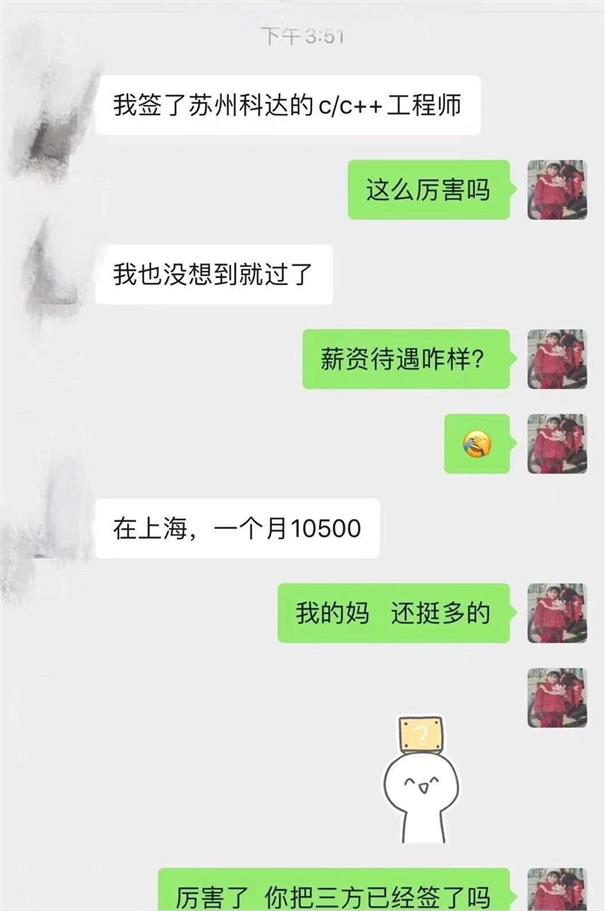
Task: Tap the avatar beside "厉害了 你把三方已经签了吗"
Action: pyautogui.click(x=556, y=890)
